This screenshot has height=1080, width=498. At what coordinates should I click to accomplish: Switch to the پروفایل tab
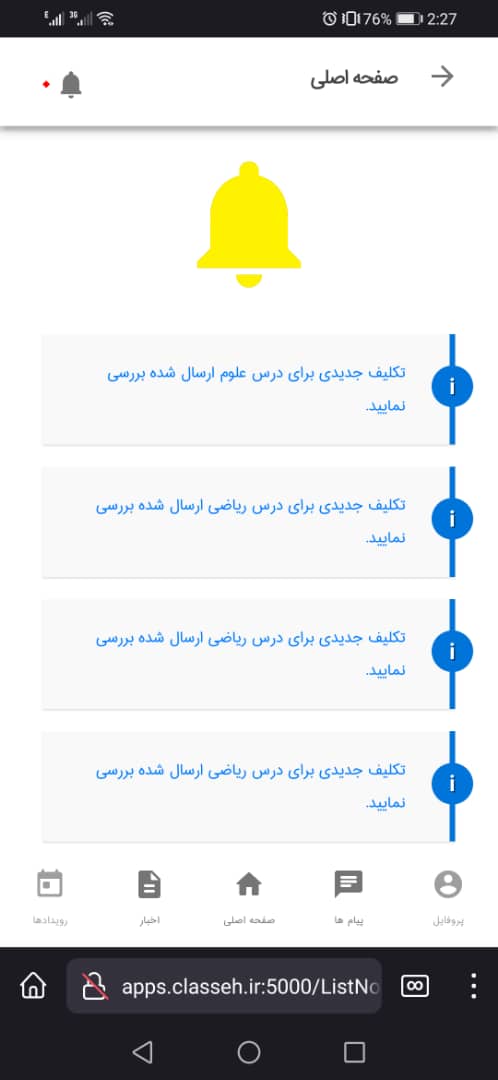pos(448,897)
